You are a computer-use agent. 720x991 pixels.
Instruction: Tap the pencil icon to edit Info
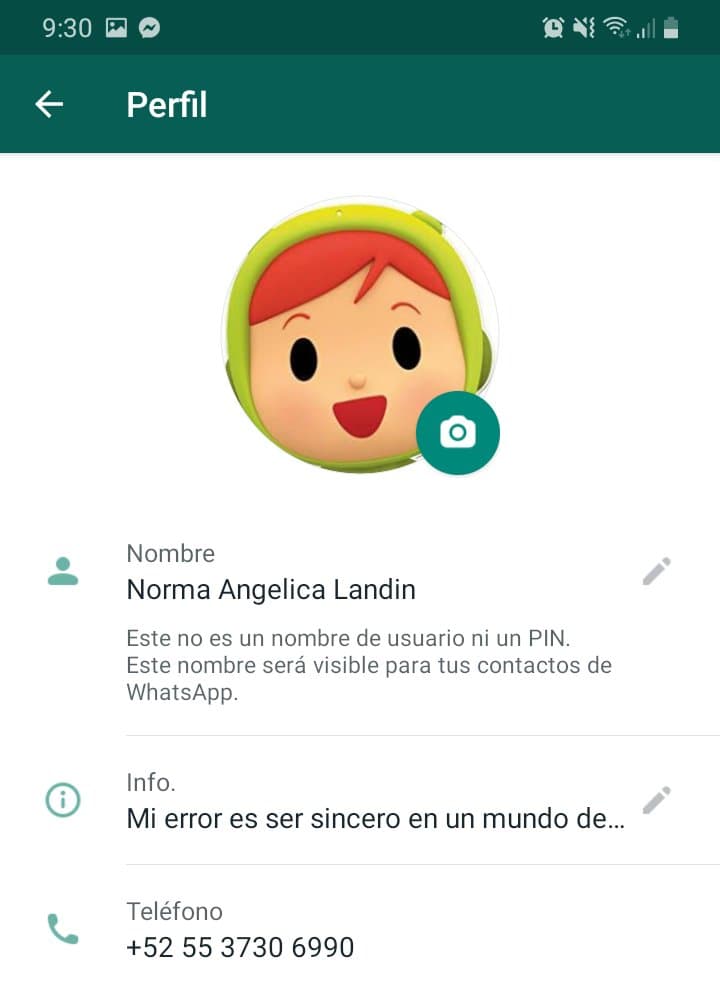[656, 800]
